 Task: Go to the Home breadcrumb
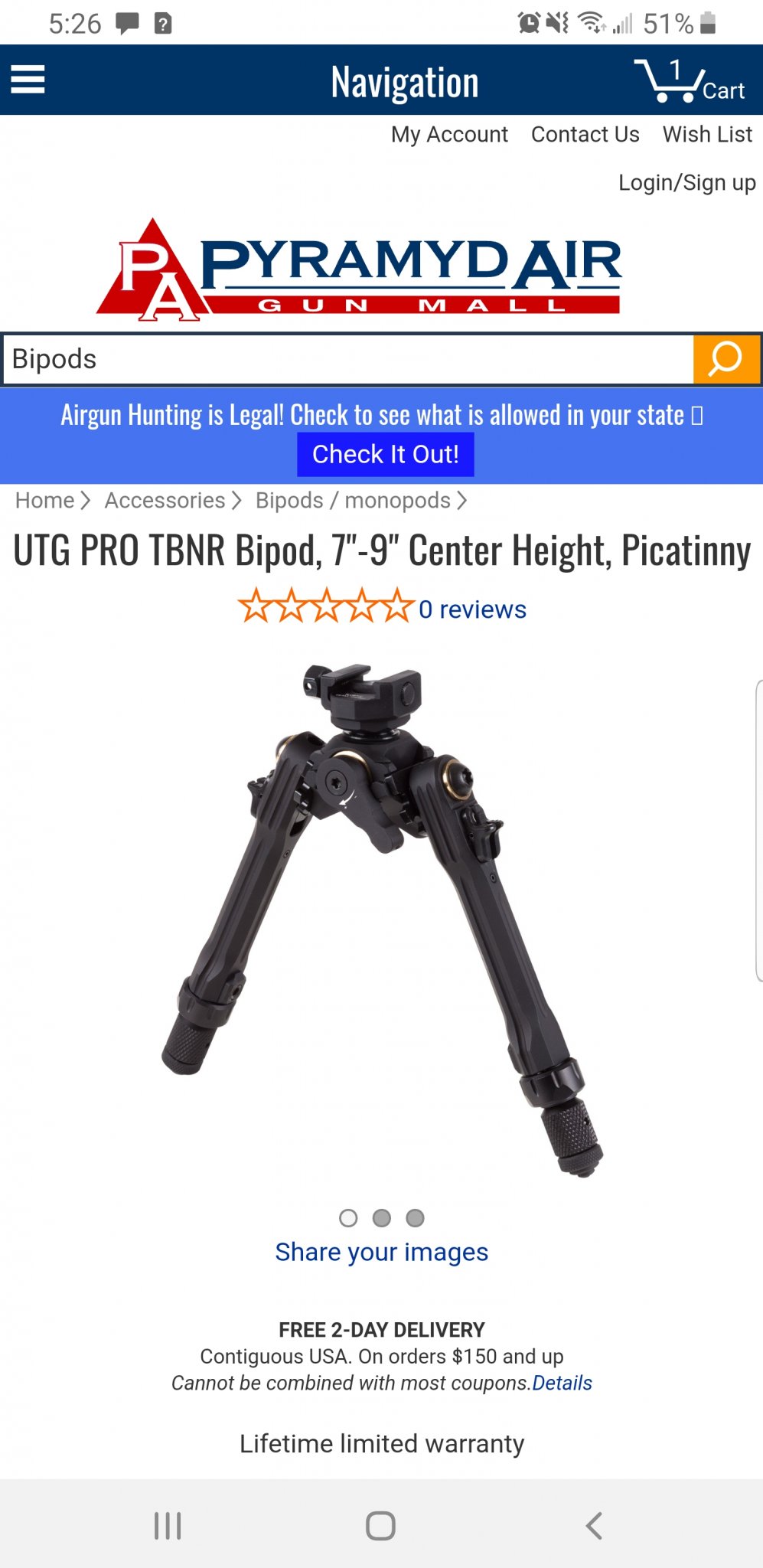(45, 501)
